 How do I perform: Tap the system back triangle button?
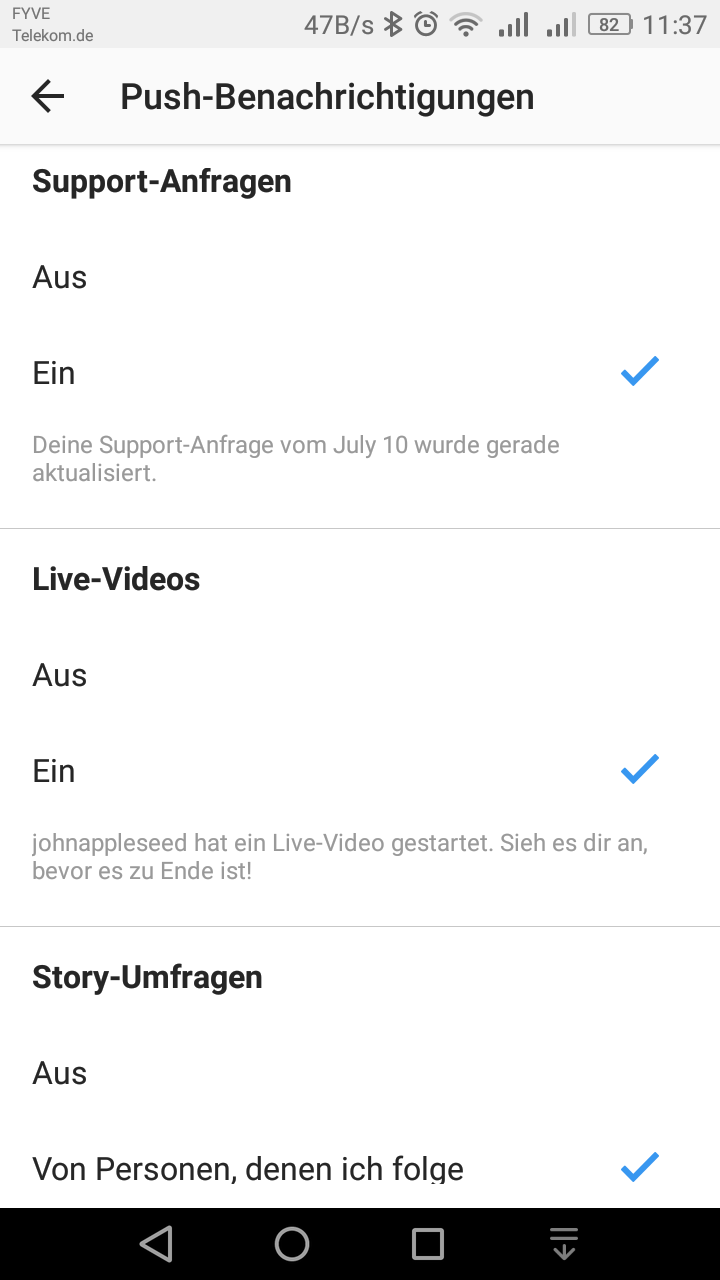tap(156, 1243)
